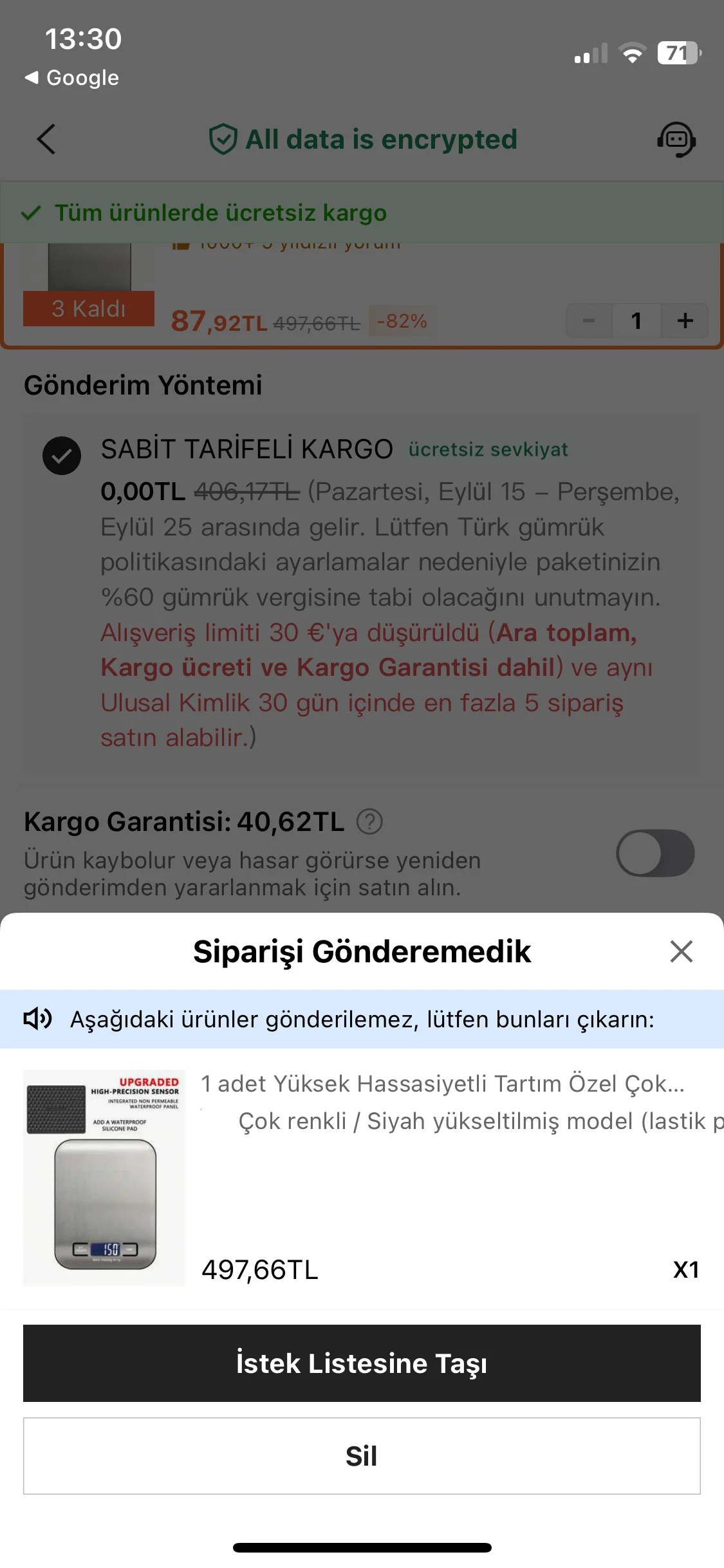The height and width of the screenshot is (1568, 724).
Task: Tap İstek Listesine Taşı button
Action: coord(362,1363)
